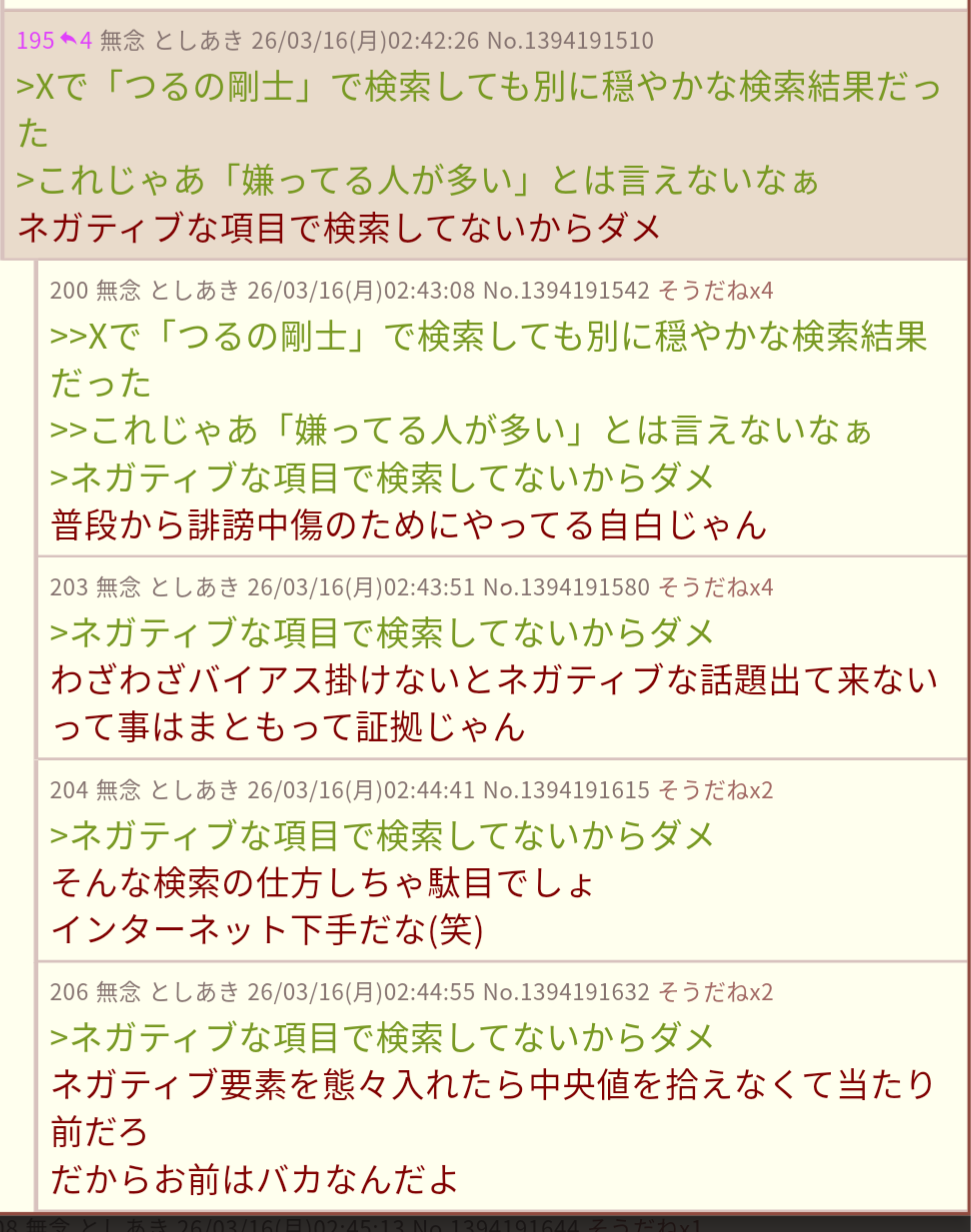Agree with post 206 via そうだねx2
Viewport: 971px width, 1232px height.
[x=715, y=992]
